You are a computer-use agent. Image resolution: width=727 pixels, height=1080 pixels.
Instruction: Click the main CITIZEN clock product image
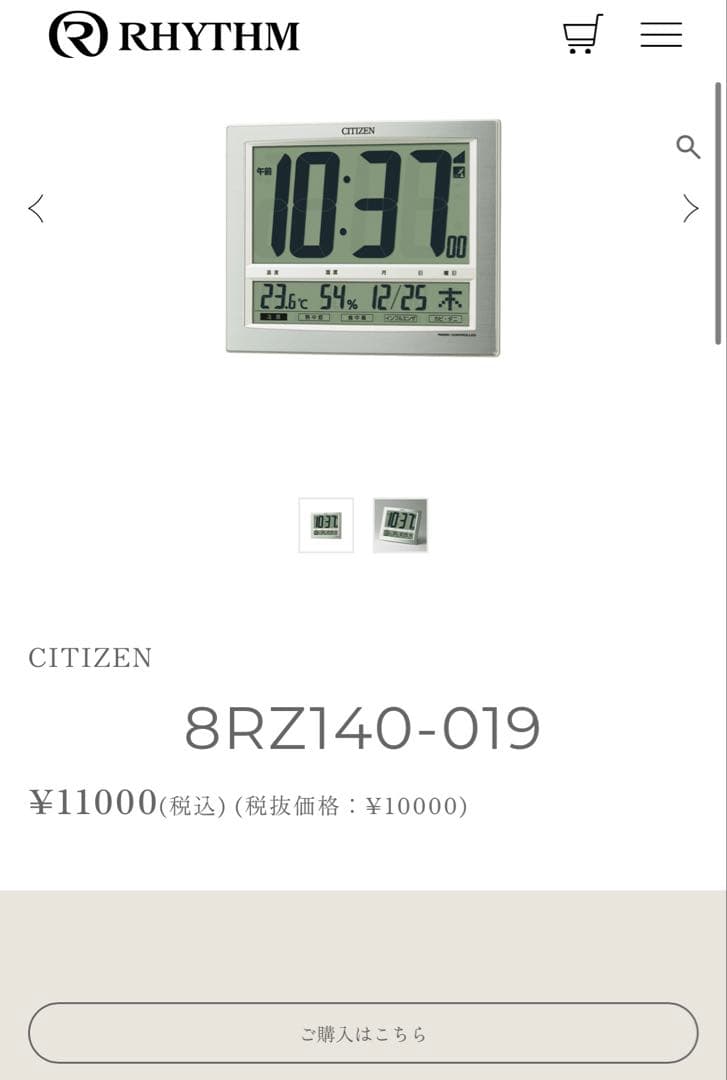coord(363,238)
